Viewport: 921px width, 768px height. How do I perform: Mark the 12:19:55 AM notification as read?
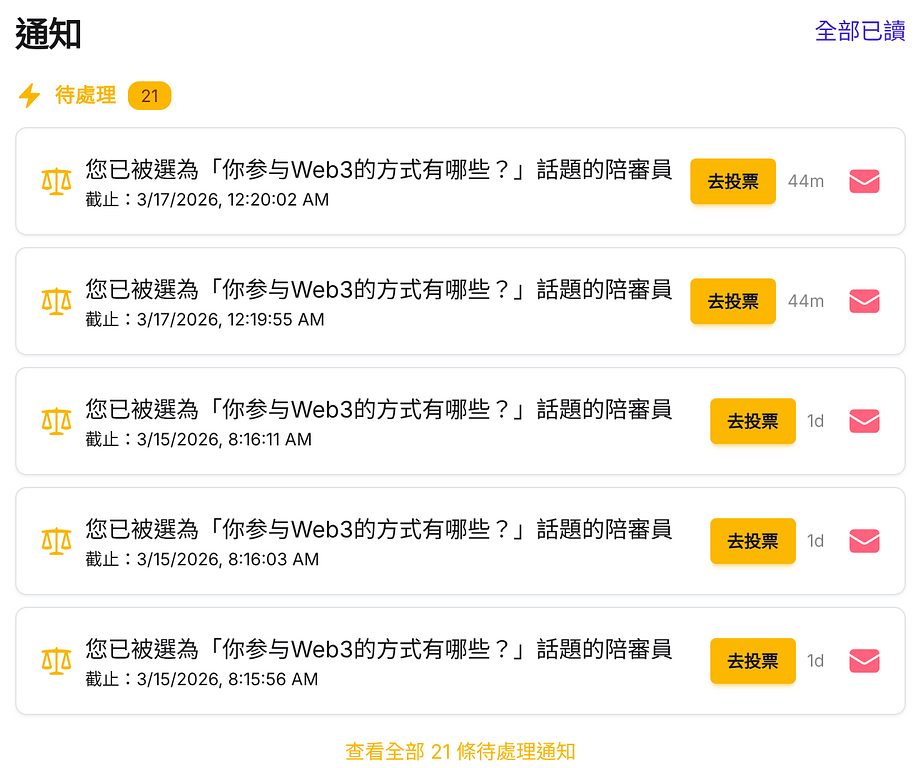(864, 301)
